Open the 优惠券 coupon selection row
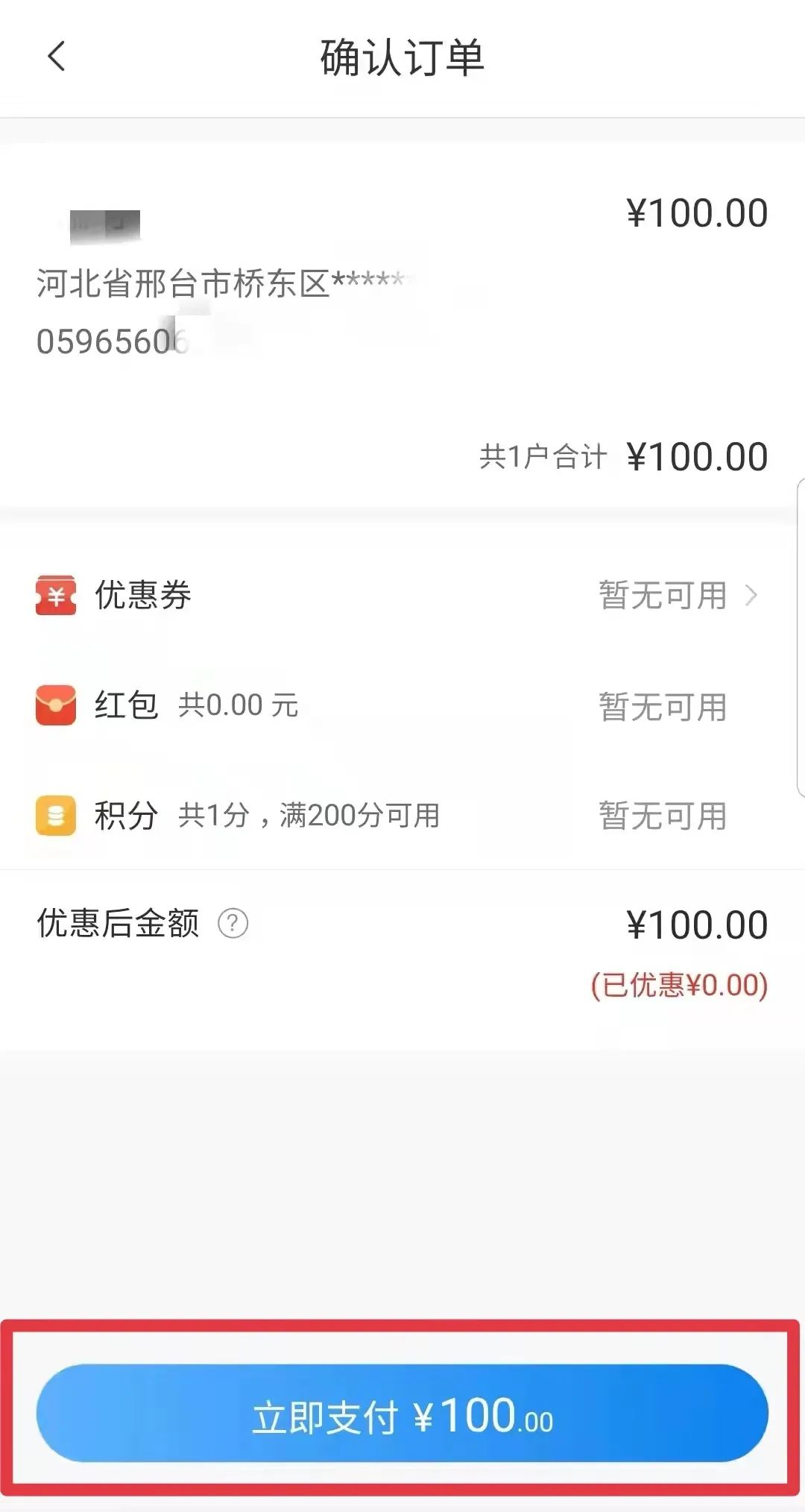Image resolution: width=805 pixels, height=1512 pixels. tap(402, 596)
